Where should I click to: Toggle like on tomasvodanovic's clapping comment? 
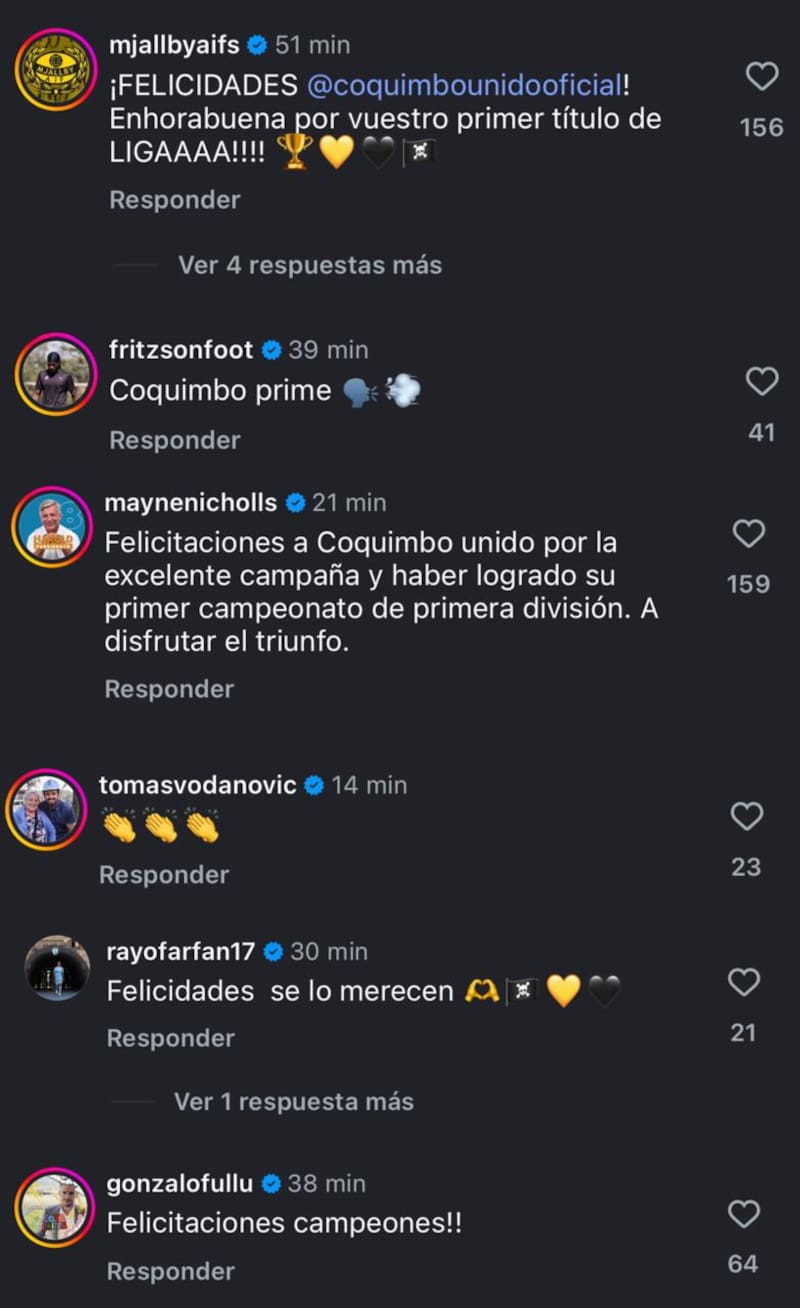pos(746,816)
